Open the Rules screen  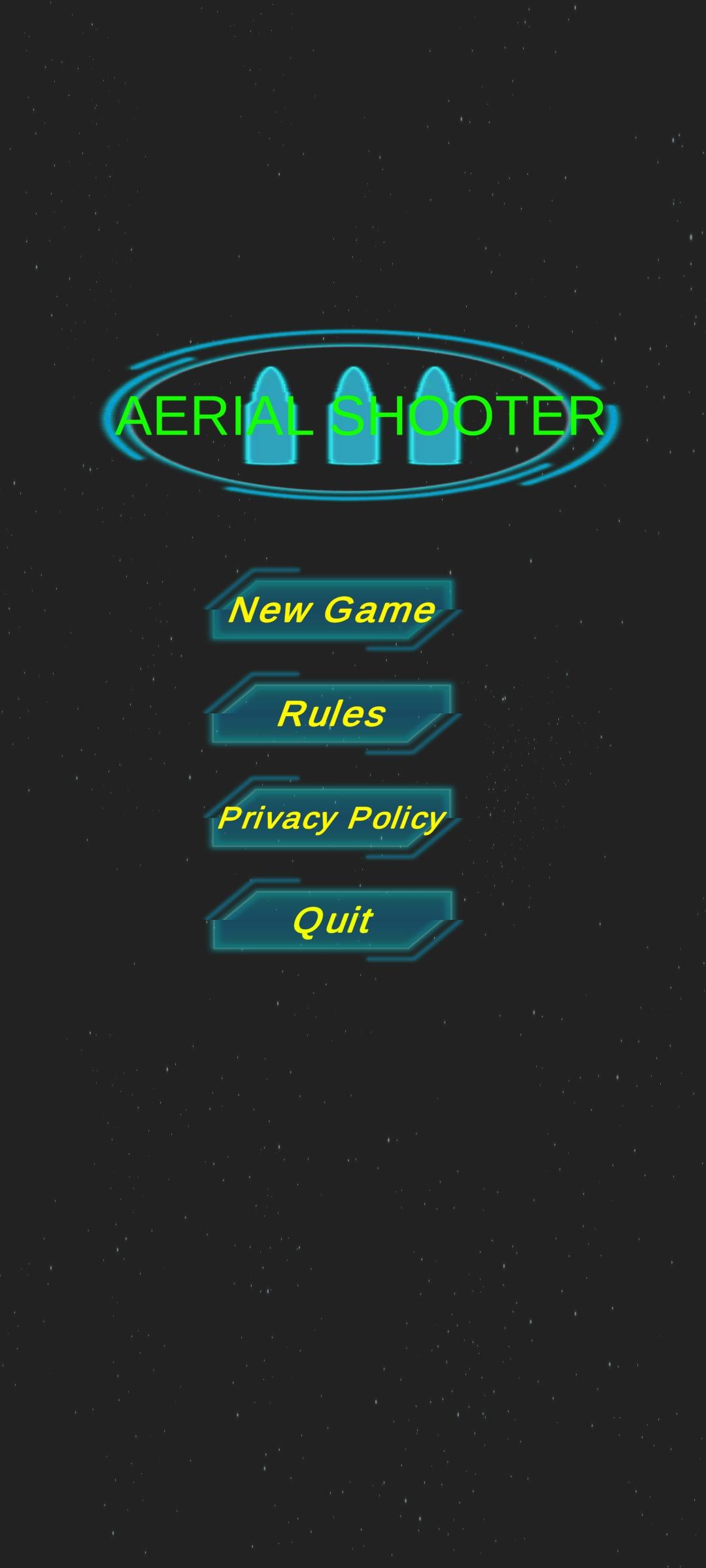coord(332,713)
